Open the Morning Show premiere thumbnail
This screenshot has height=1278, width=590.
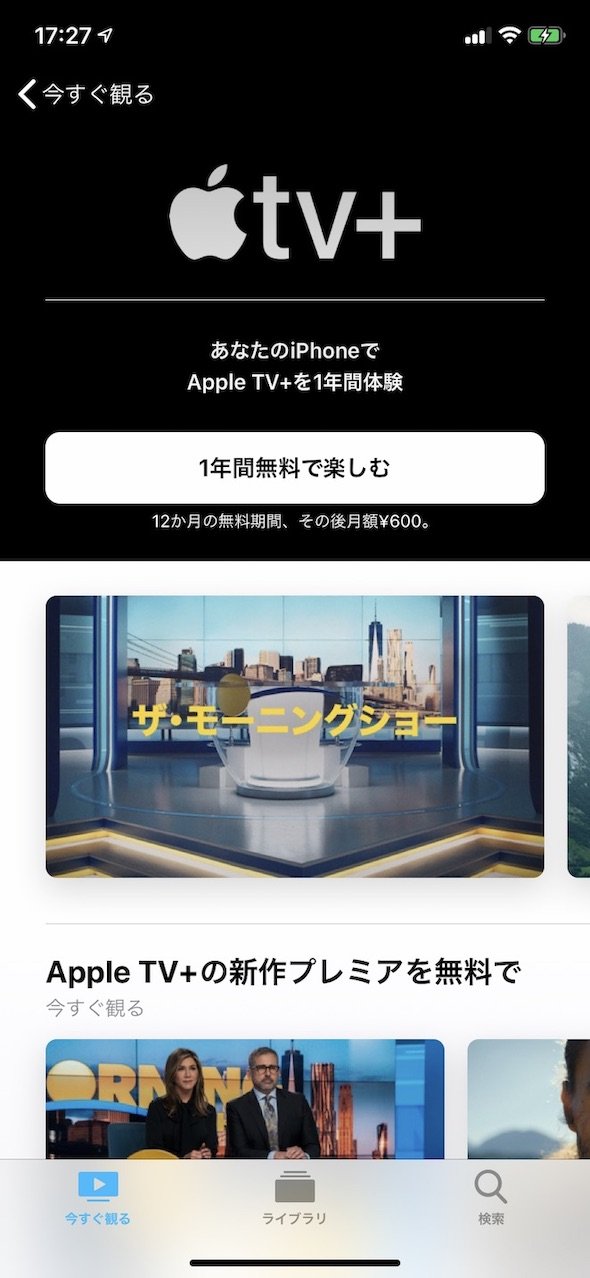[245, 1100]
